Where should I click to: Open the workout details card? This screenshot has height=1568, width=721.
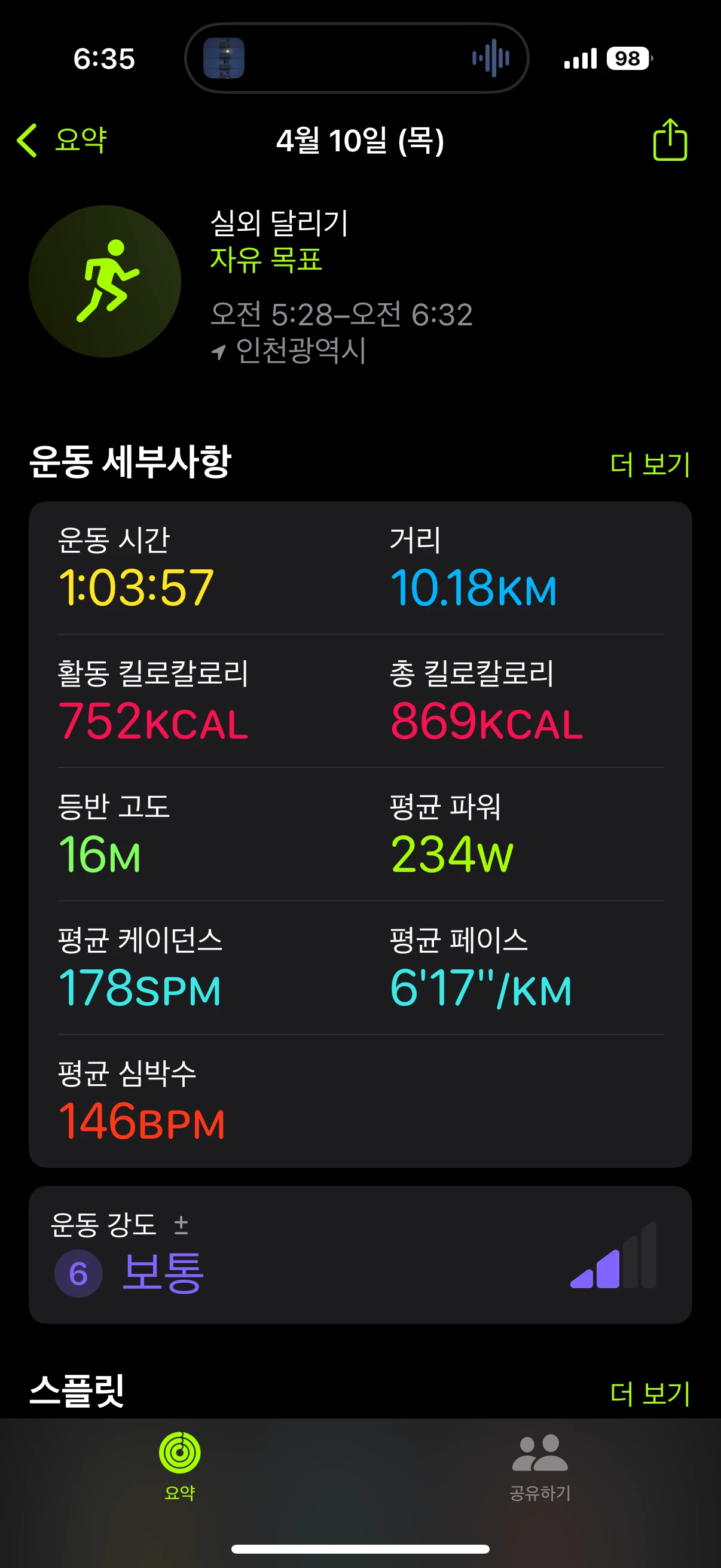point(360,834)
